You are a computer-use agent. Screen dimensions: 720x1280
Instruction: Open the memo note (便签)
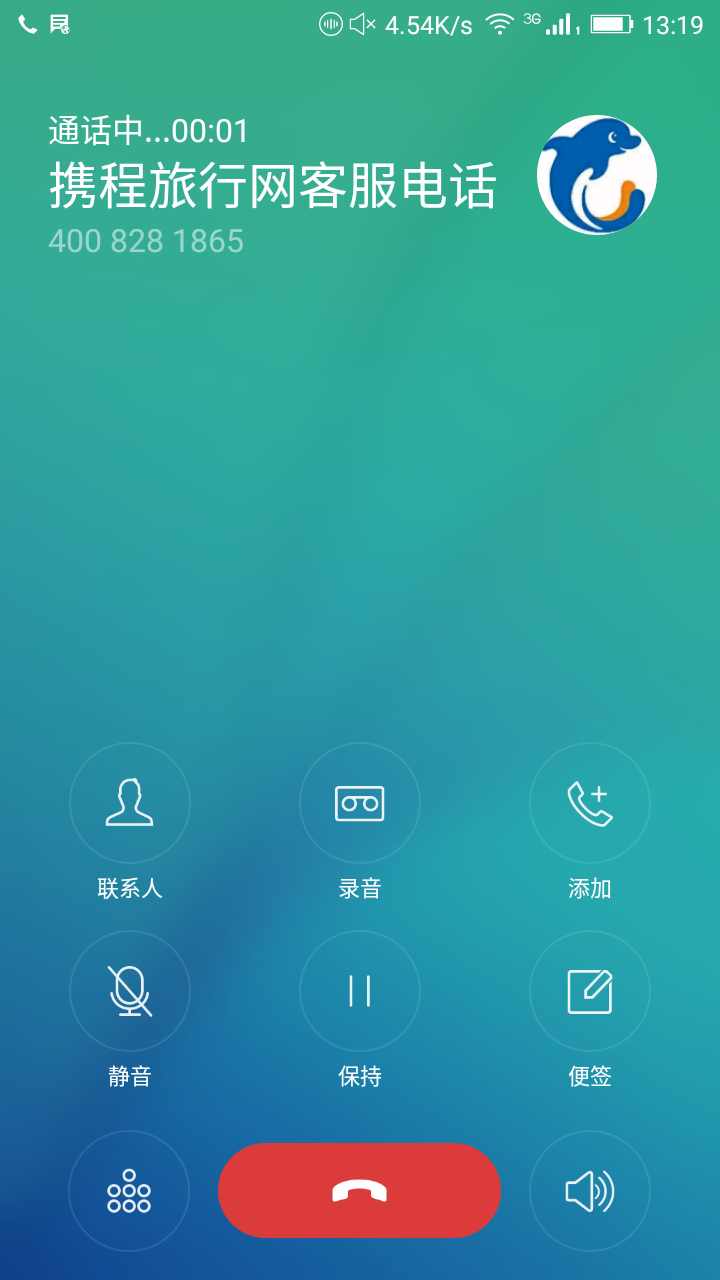[590, 990]
